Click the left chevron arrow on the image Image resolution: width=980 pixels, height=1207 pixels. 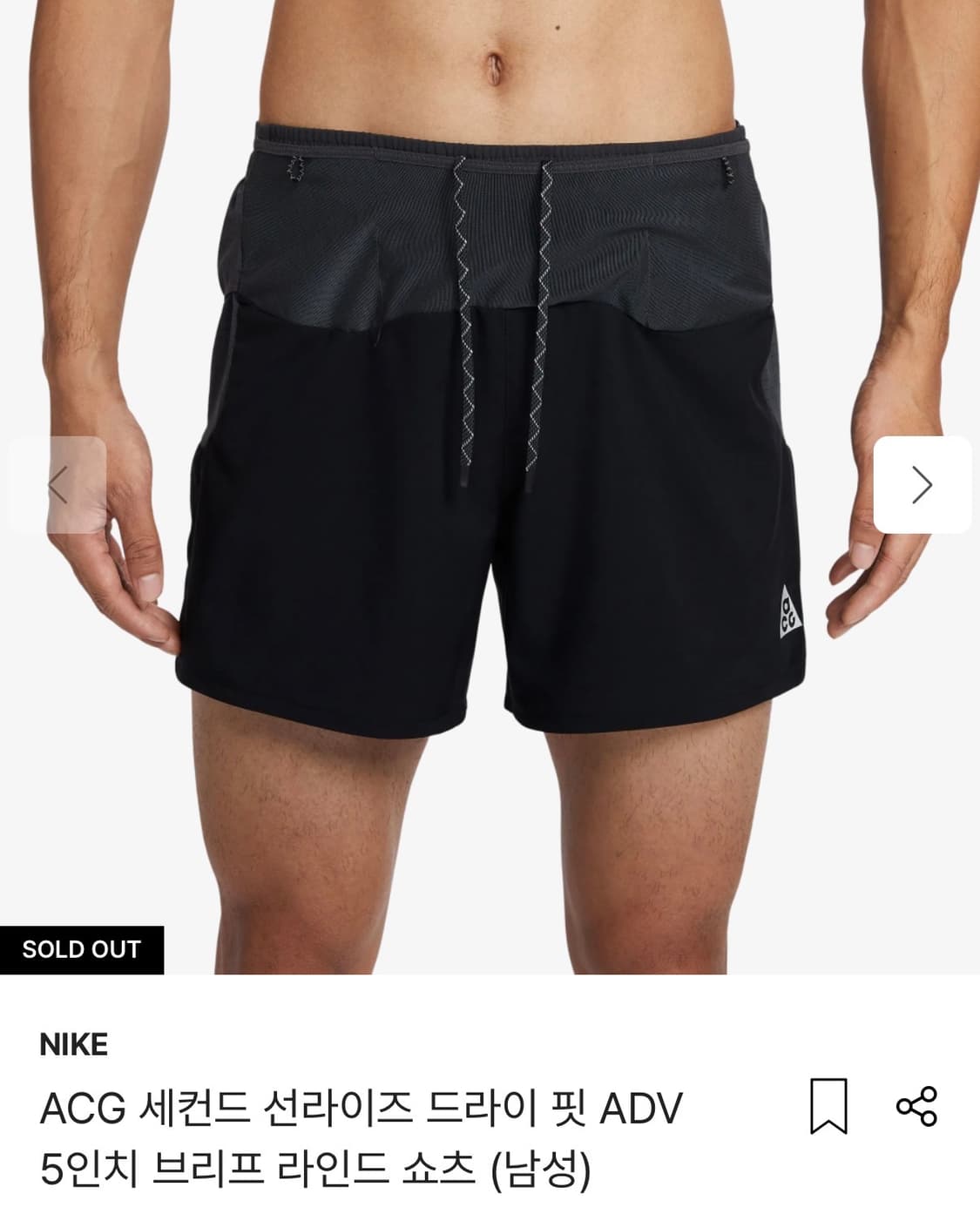[x=56, y=487]
